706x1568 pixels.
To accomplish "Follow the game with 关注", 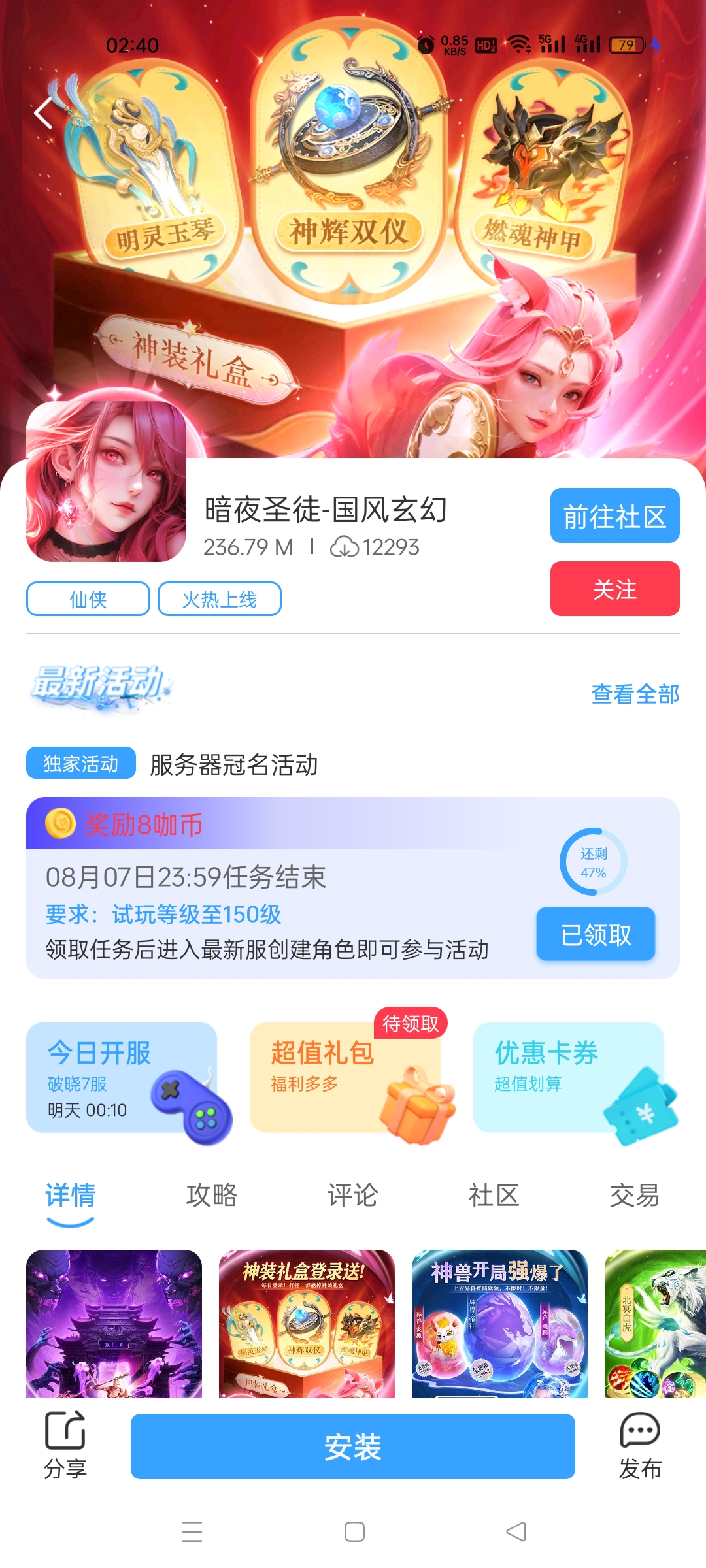I will (x=614, y=589).
